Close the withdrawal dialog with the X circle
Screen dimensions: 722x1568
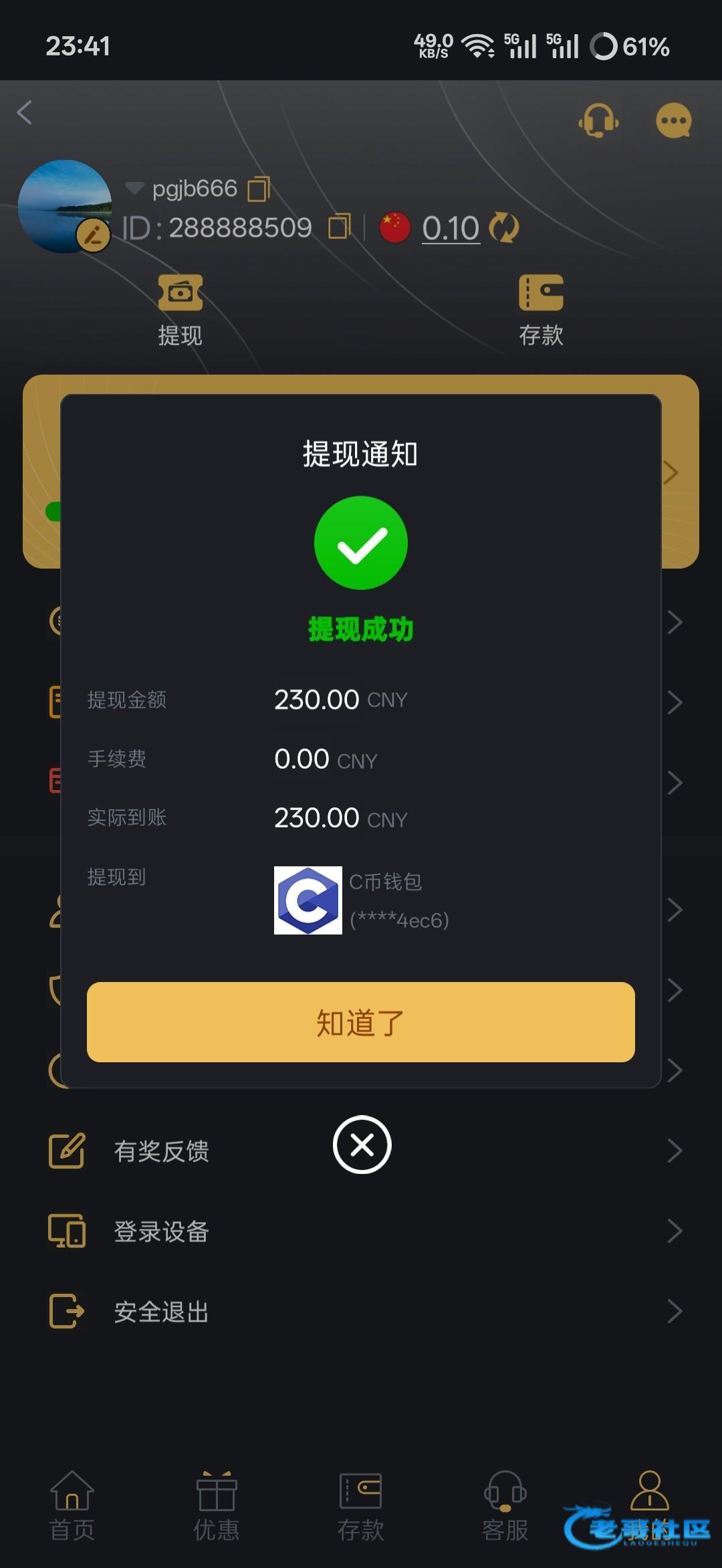pos(362,1145)
